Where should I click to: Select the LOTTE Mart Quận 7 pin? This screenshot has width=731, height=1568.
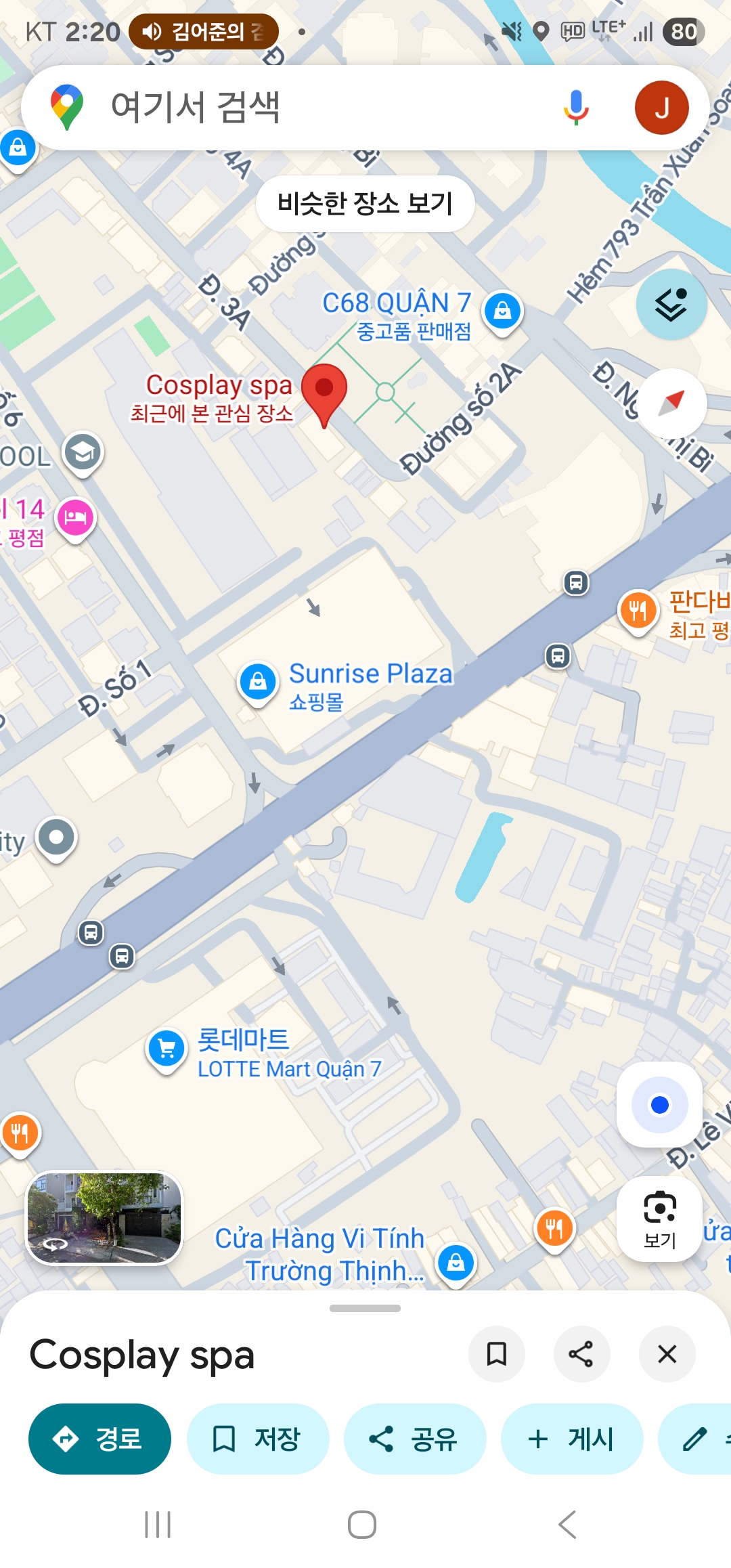(x=167, y=1049)
